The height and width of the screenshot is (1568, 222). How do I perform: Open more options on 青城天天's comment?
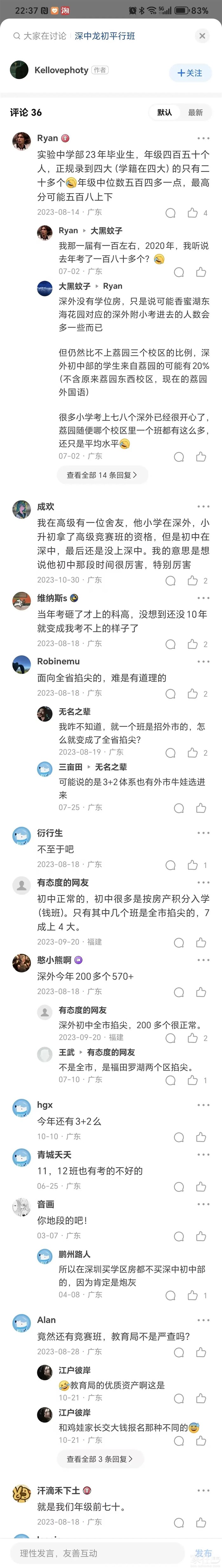203,1155
